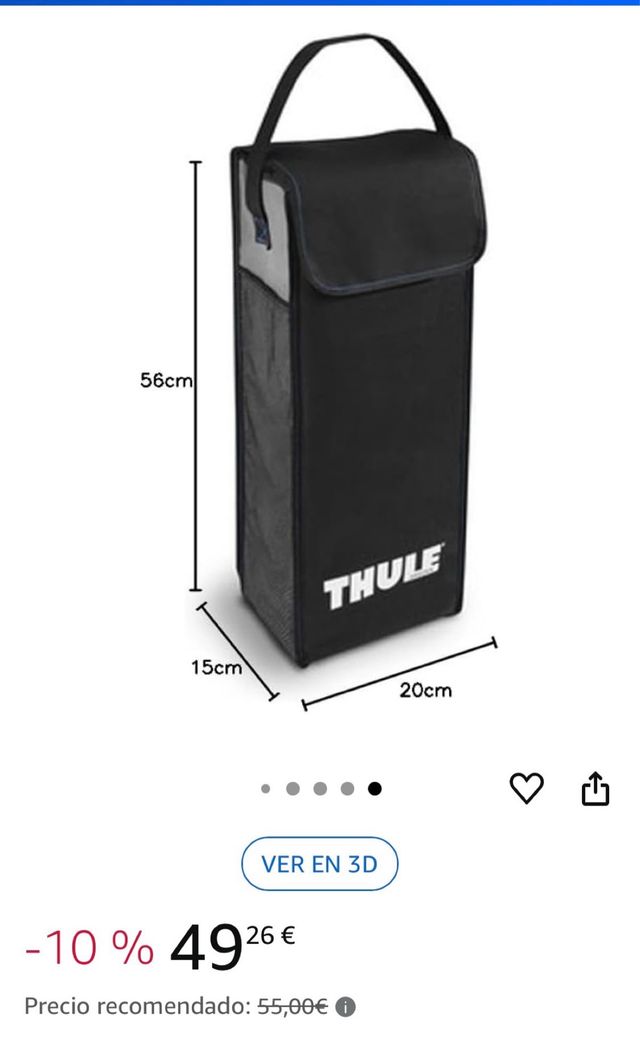Viewport: 640px width, 1045px height.
Task: Open the VER EN 3D viewer
Action: pyautogui.click(x=320, y=864)
